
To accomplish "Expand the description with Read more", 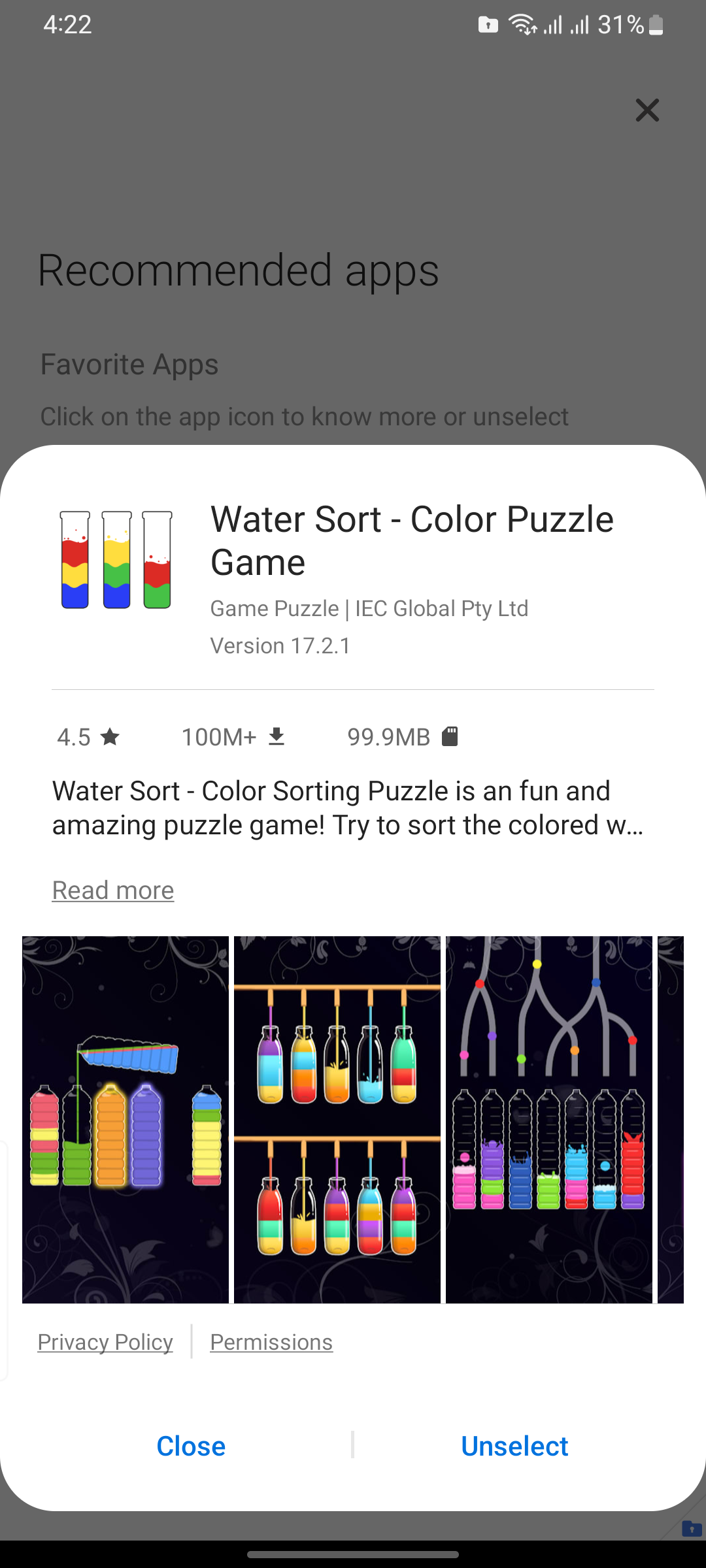I will click(113, 890).
